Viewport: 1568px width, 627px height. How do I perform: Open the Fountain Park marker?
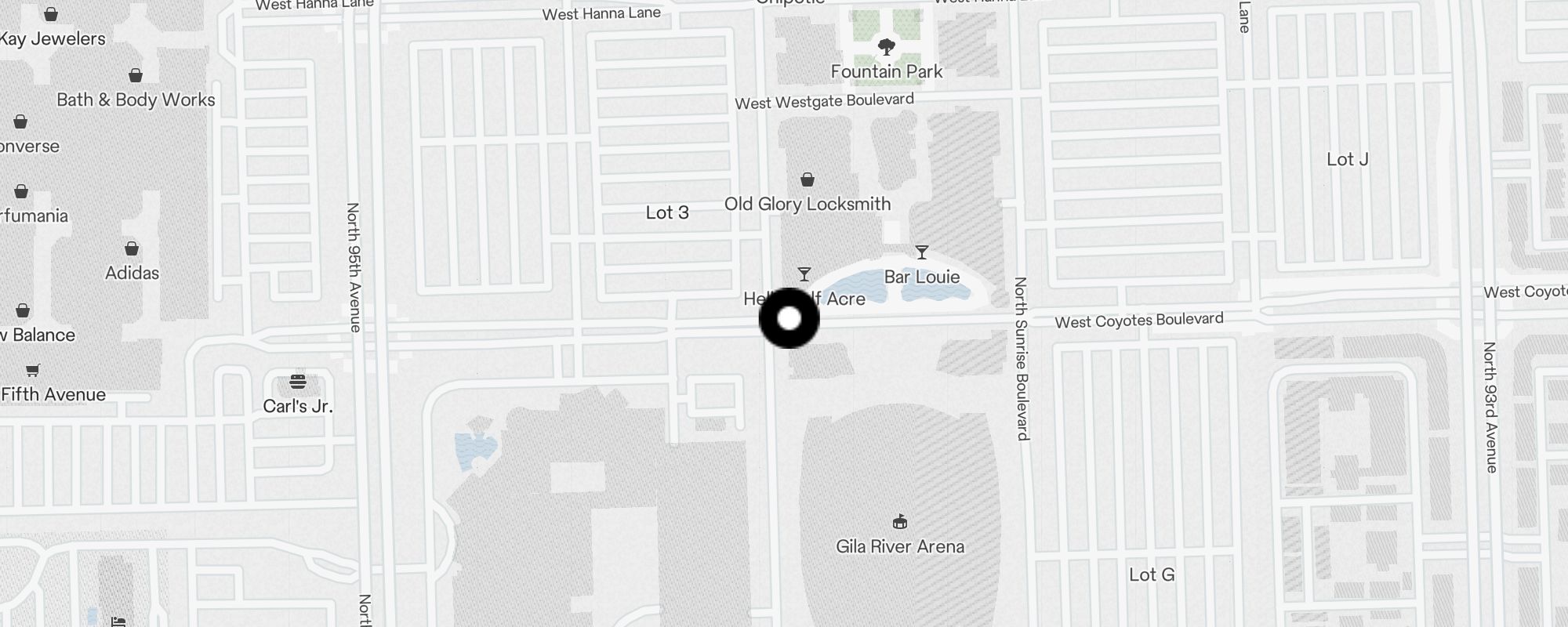[x=886, y=48]
